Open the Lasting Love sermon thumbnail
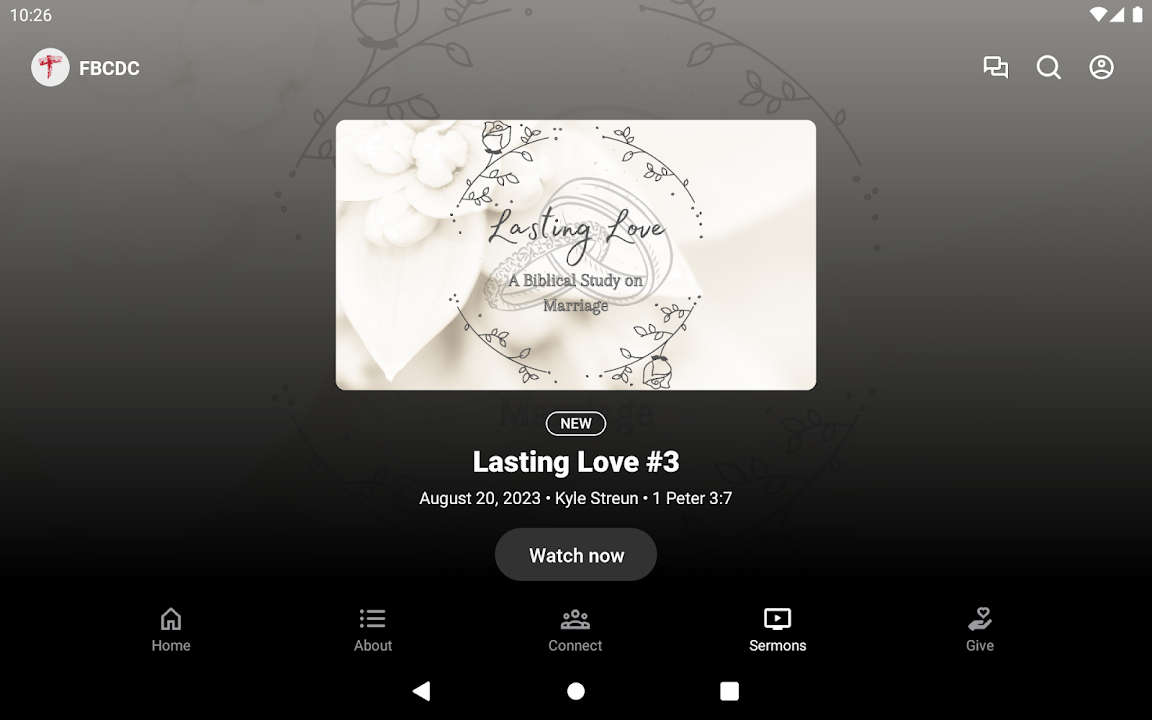 point(576,255)
